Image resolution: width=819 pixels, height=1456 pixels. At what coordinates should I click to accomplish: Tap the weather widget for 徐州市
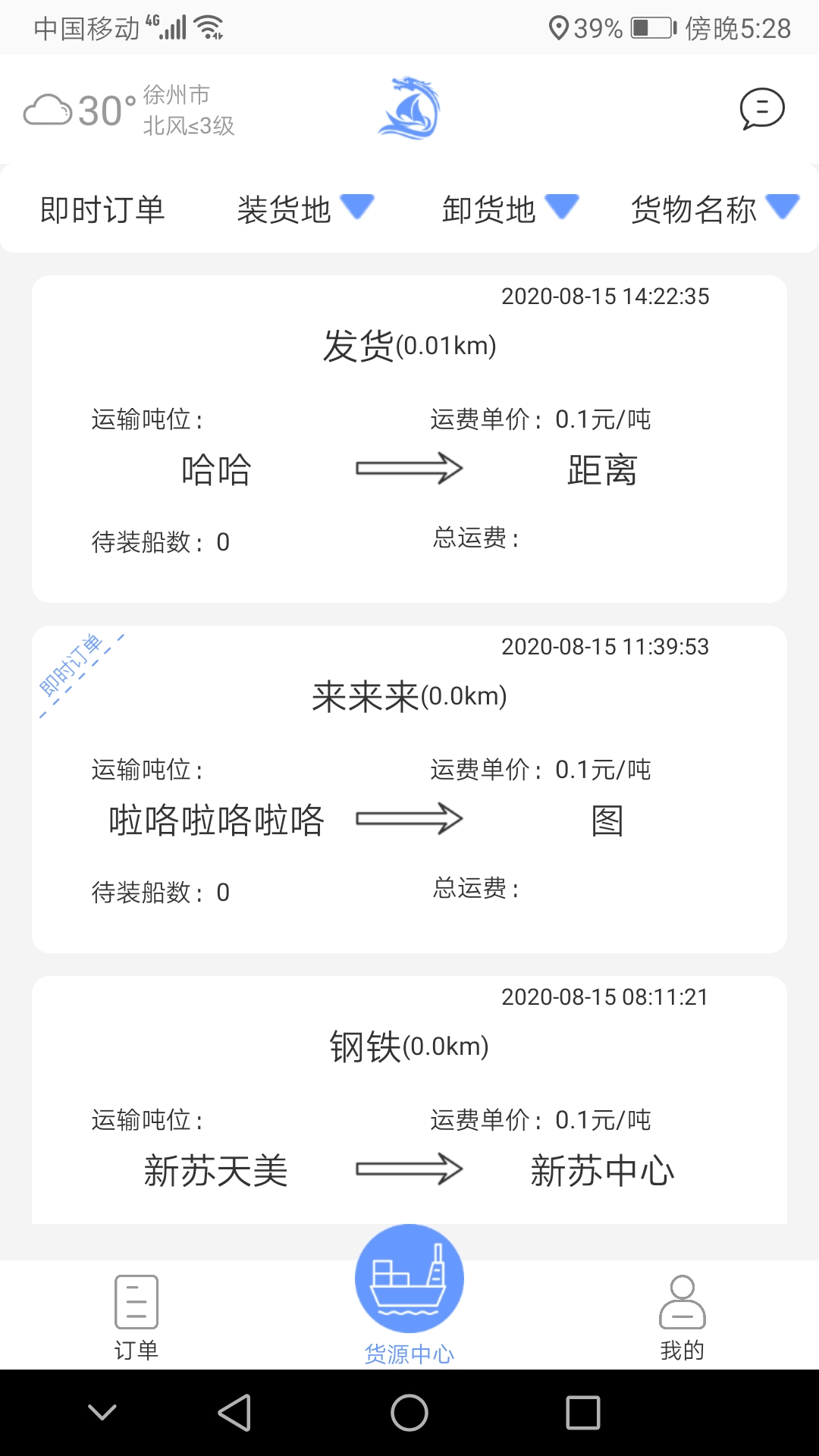pyautogui.click(x=129, y=110)
